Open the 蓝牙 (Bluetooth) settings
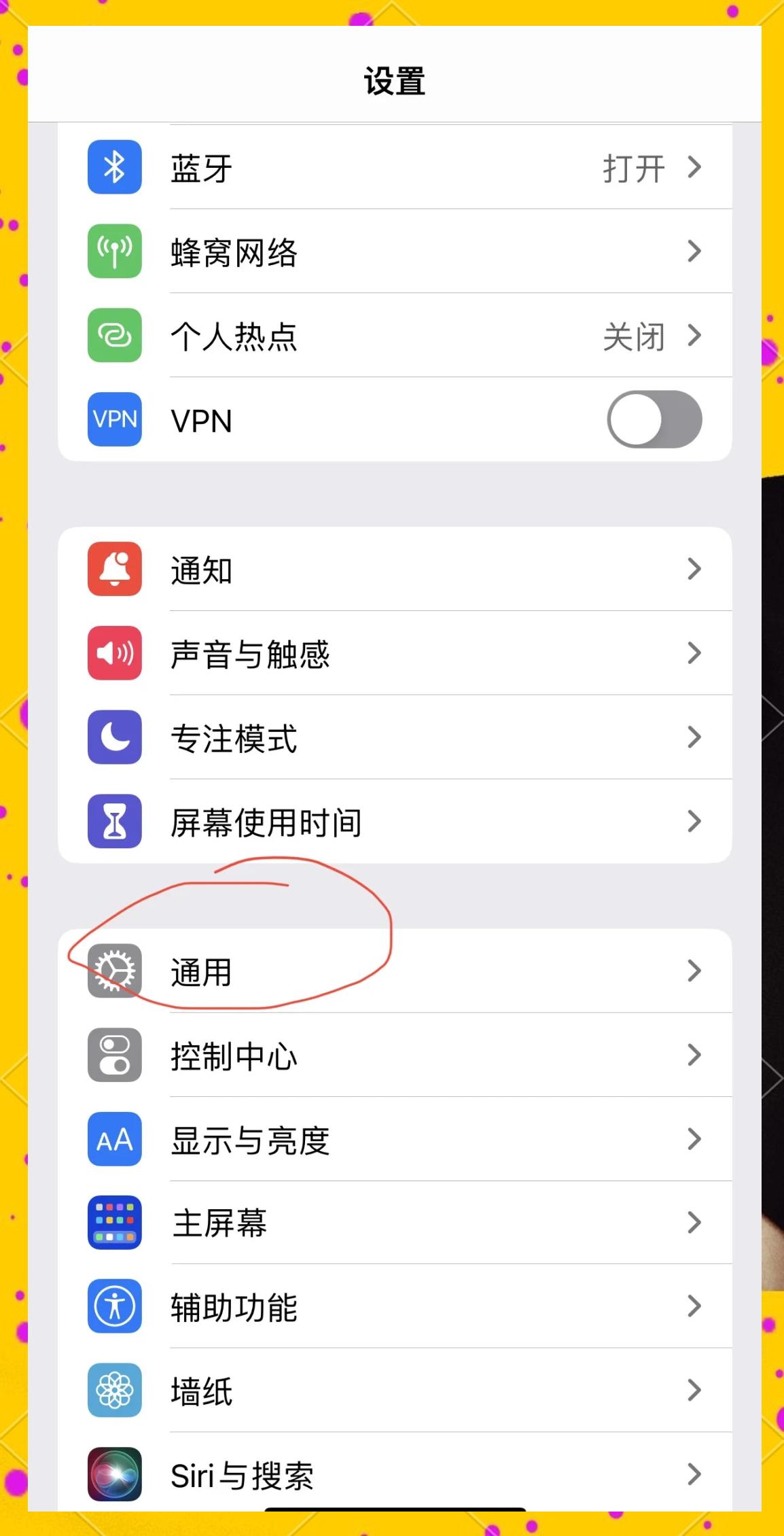This screenshot has height=1536, width=784. tap(394, 168)
